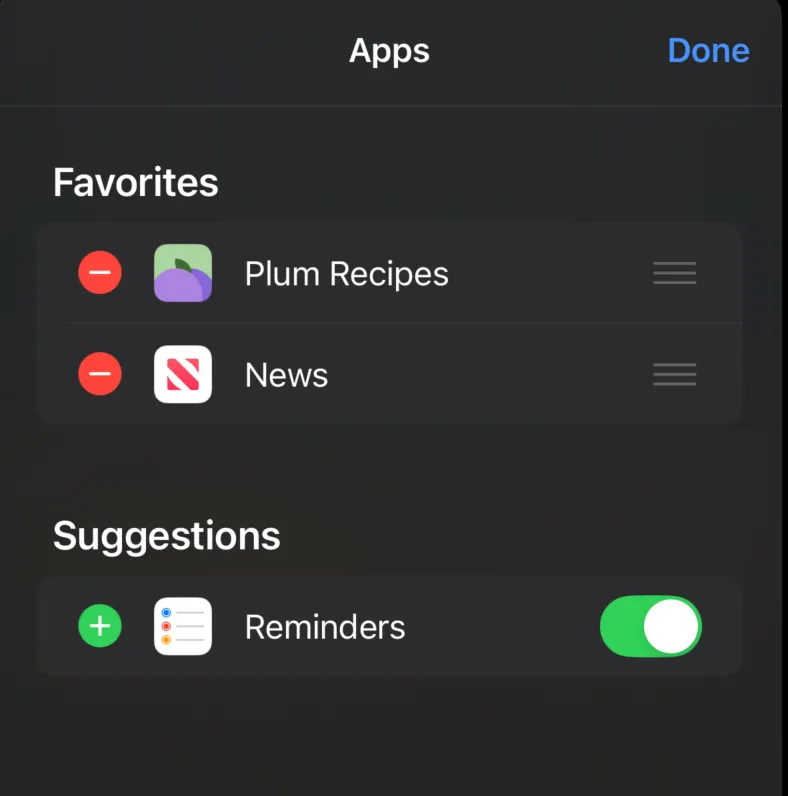Tap Done to finish editing apps
The image size is (788, 796).
tap(708, 51)
